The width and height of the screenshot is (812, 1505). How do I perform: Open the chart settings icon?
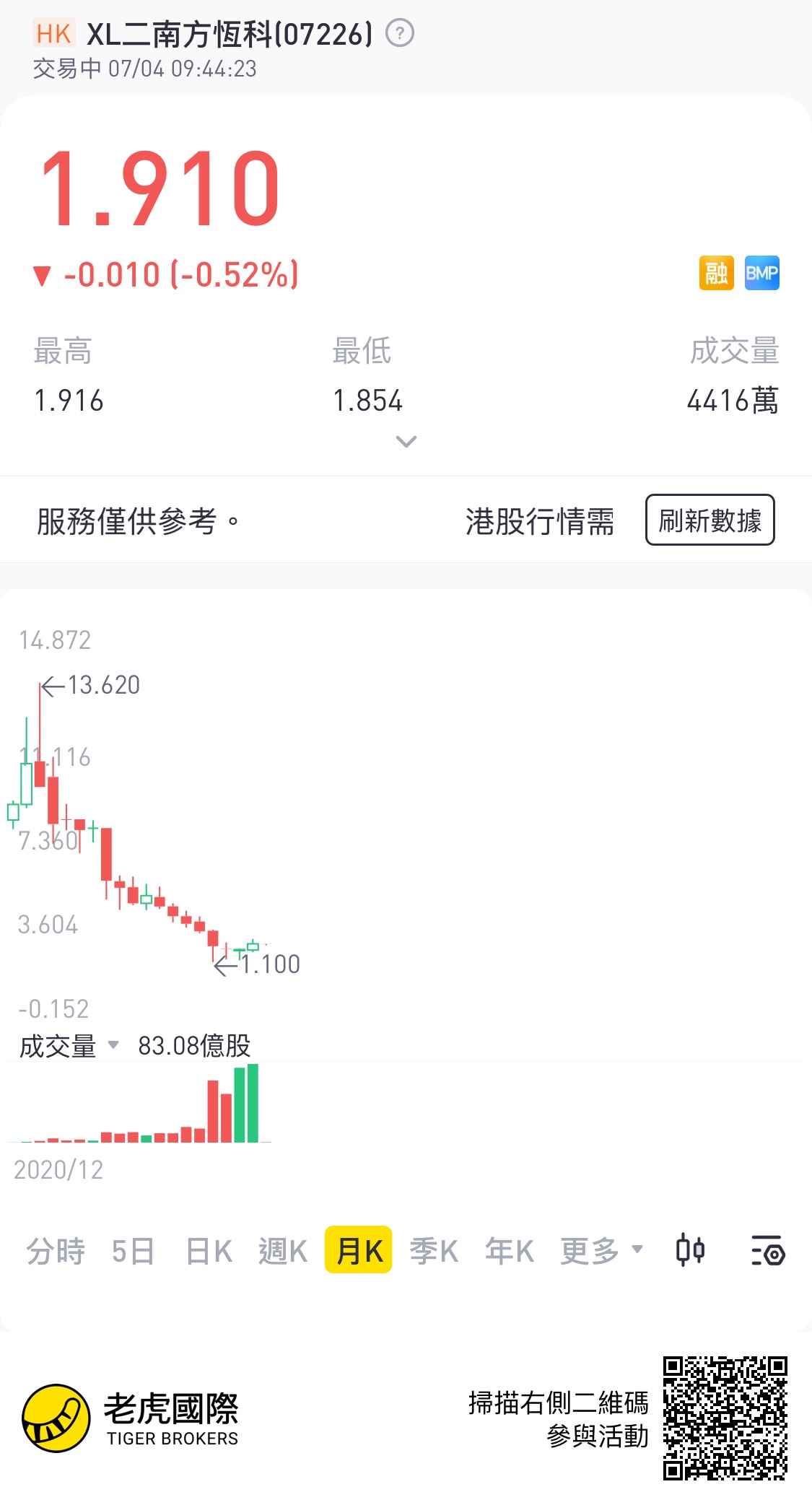768,1251
